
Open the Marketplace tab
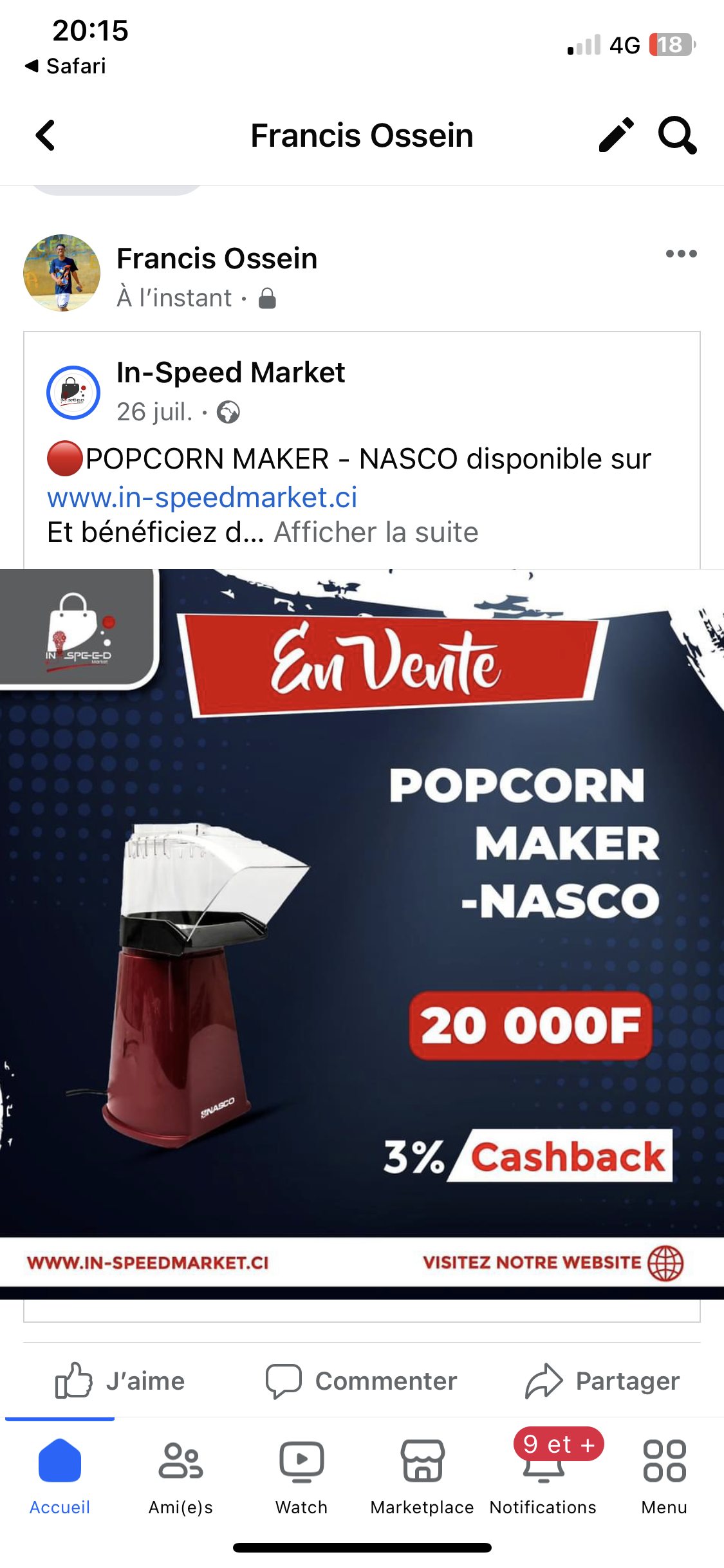click(x=422, y=1475)
